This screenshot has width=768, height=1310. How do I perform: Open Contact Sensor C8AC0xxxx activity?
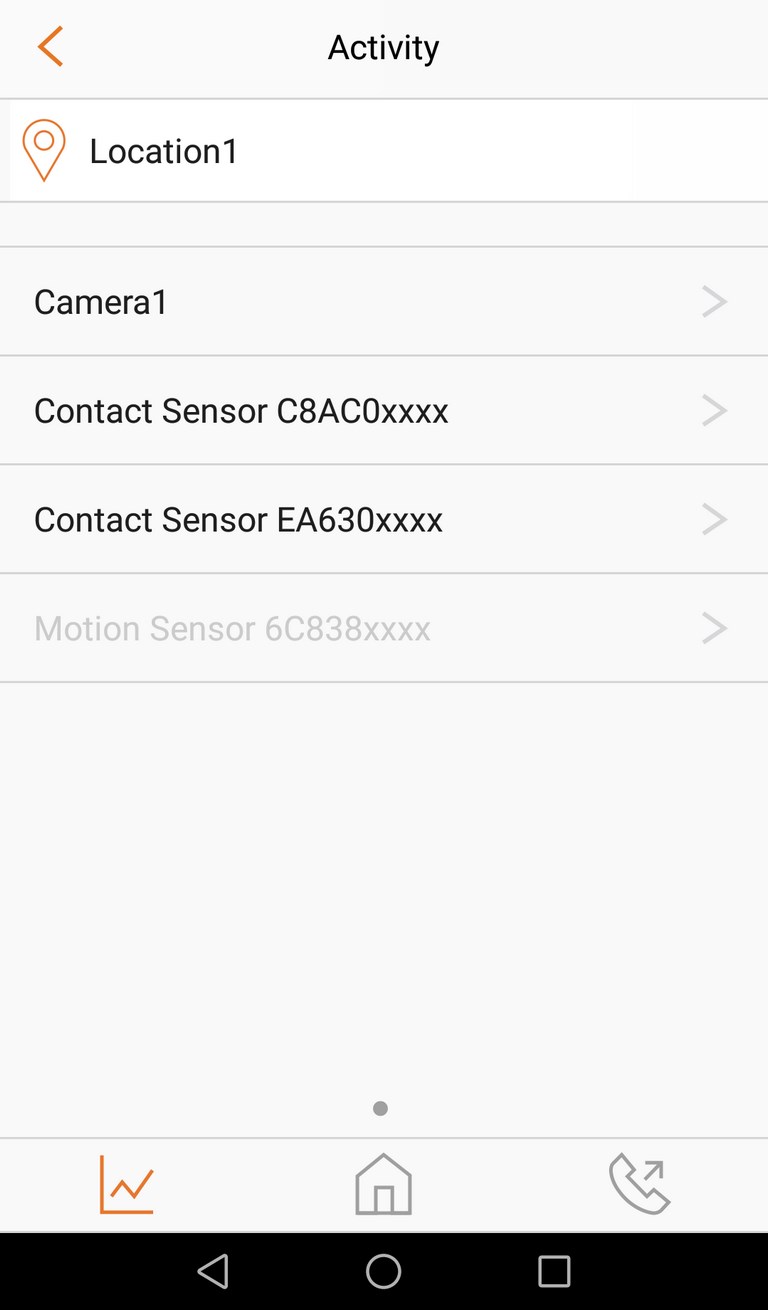384,410
